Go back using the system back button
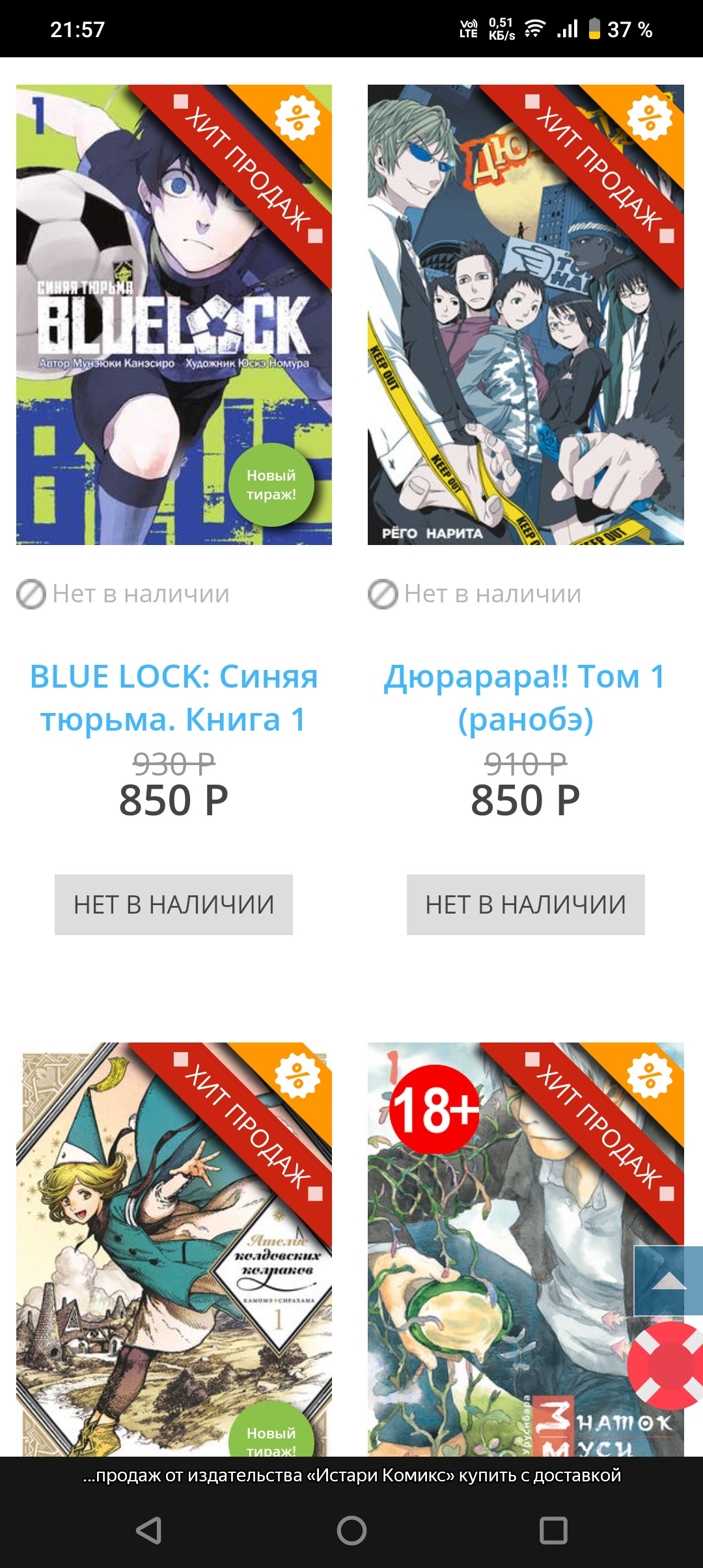The height and width of the screenshot is (1568, 703). click(149, 1530)
